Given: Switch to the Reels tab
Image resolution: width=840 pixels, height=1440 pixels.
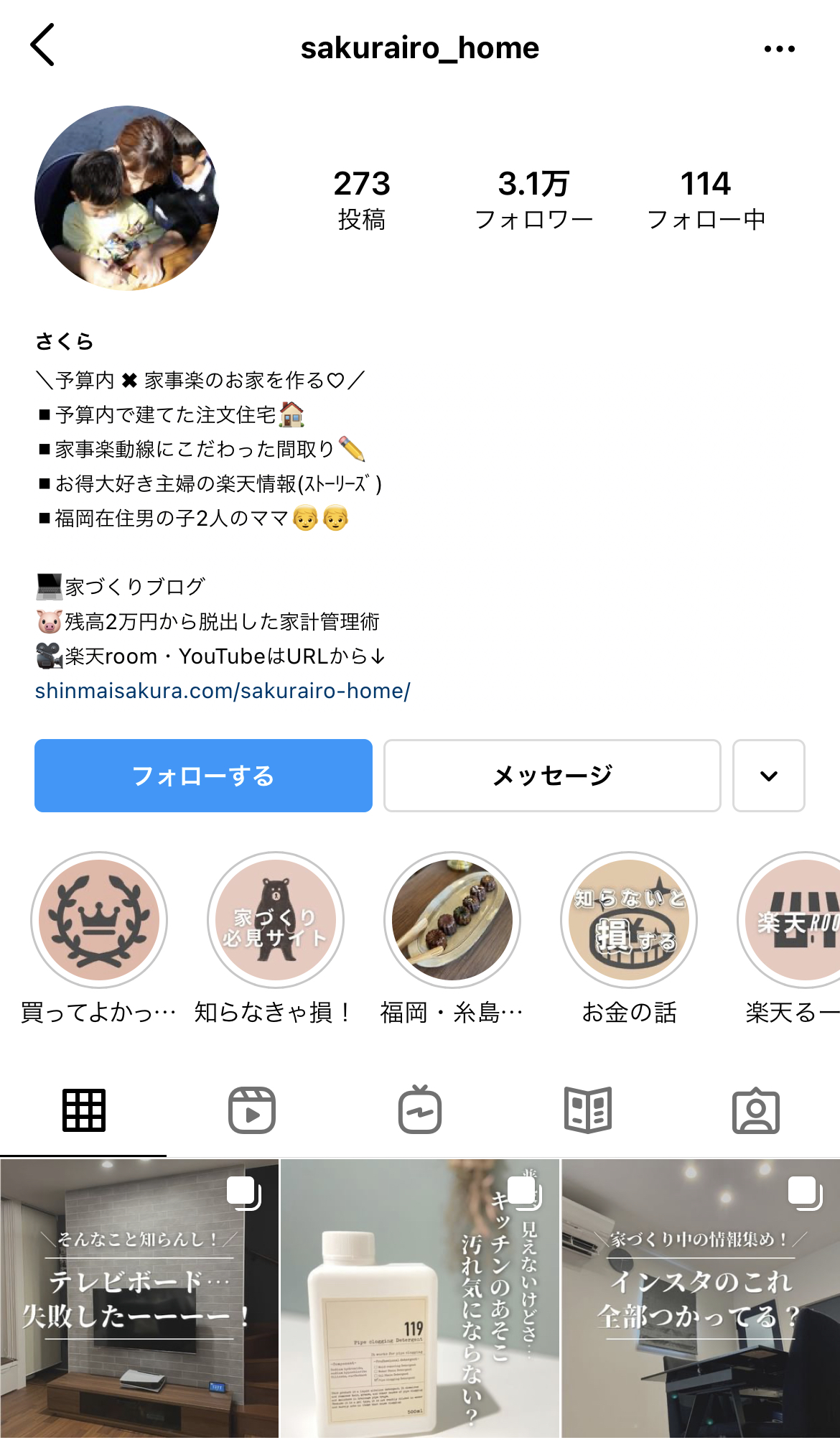Looking at the screenshot, I should point(252,1110).
